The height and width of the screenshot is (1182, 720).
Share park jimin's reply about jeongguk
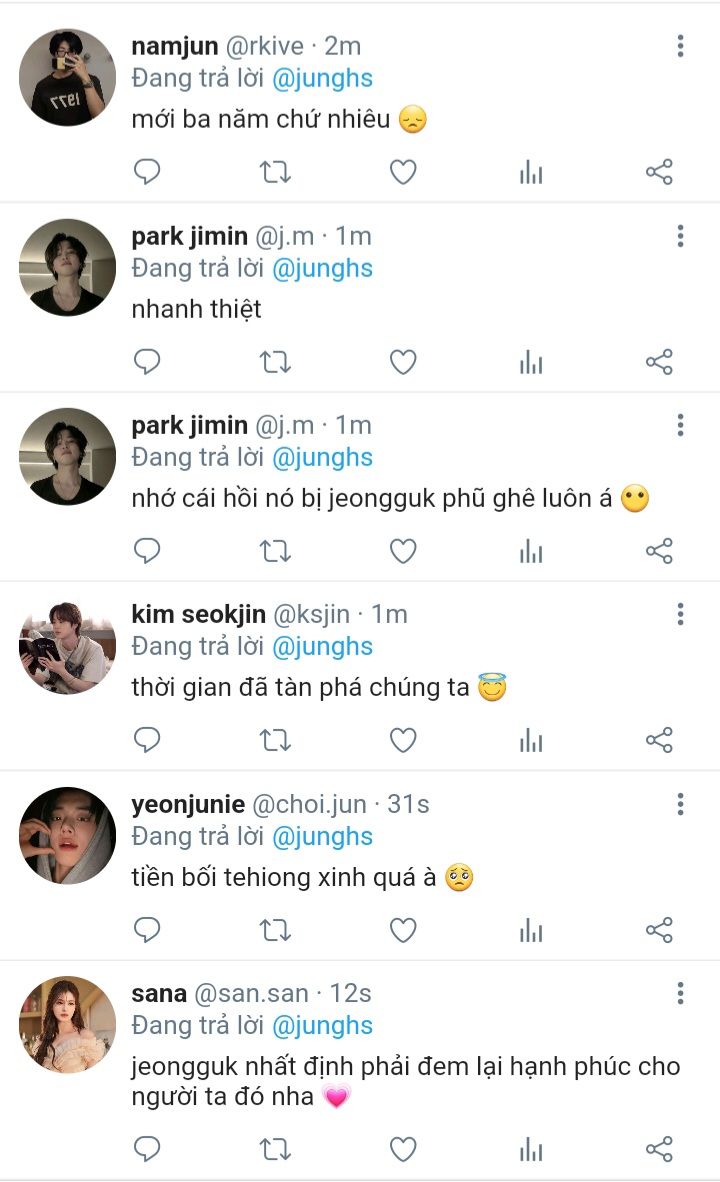tap(659, 551)
